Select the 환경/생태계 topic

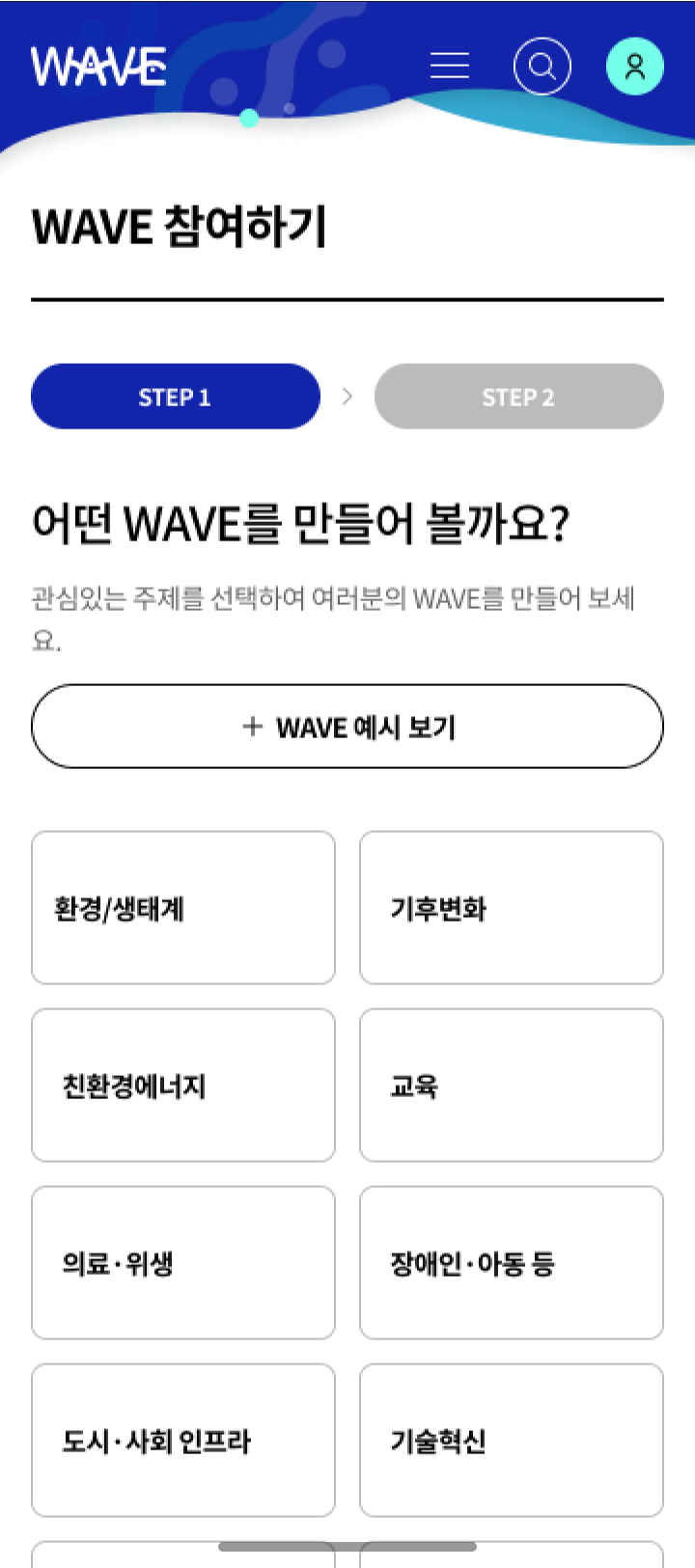click(x=183, y=908)
